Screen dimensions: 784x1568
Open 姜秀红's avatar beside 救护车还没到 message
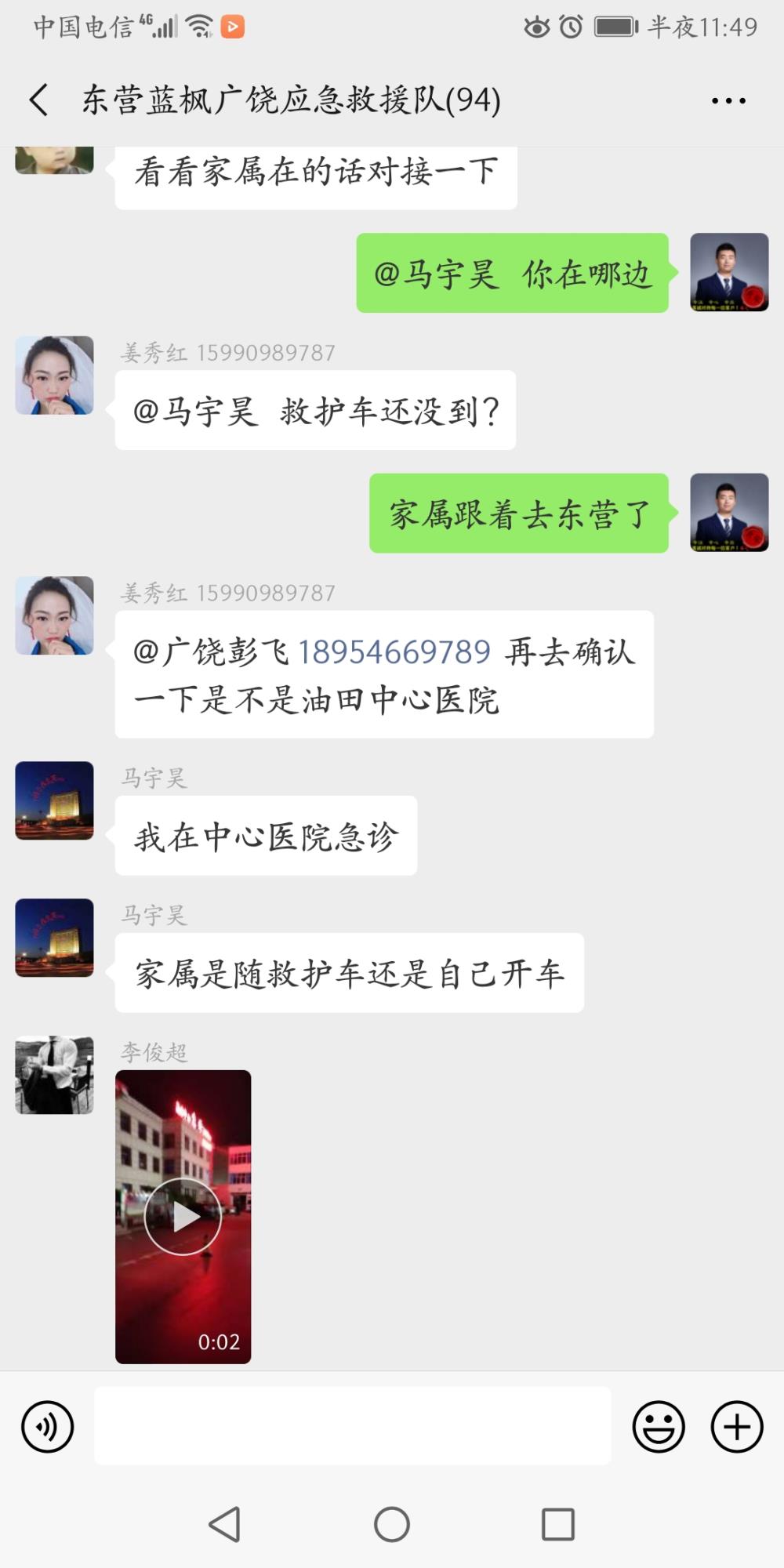(55, 376)
